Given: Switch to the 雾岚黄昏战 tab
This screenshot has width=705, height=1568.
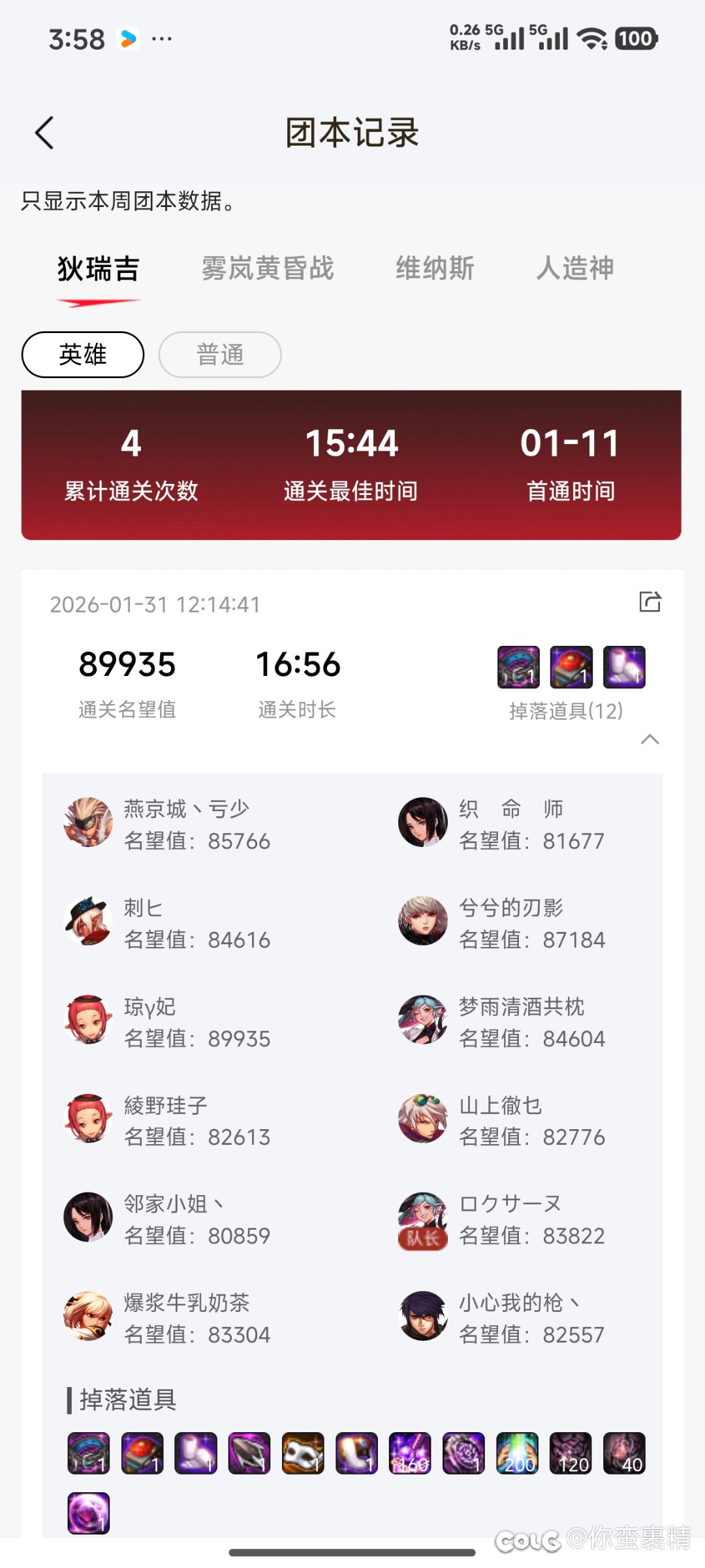Looking at the screenshot, I should point(268,268).
